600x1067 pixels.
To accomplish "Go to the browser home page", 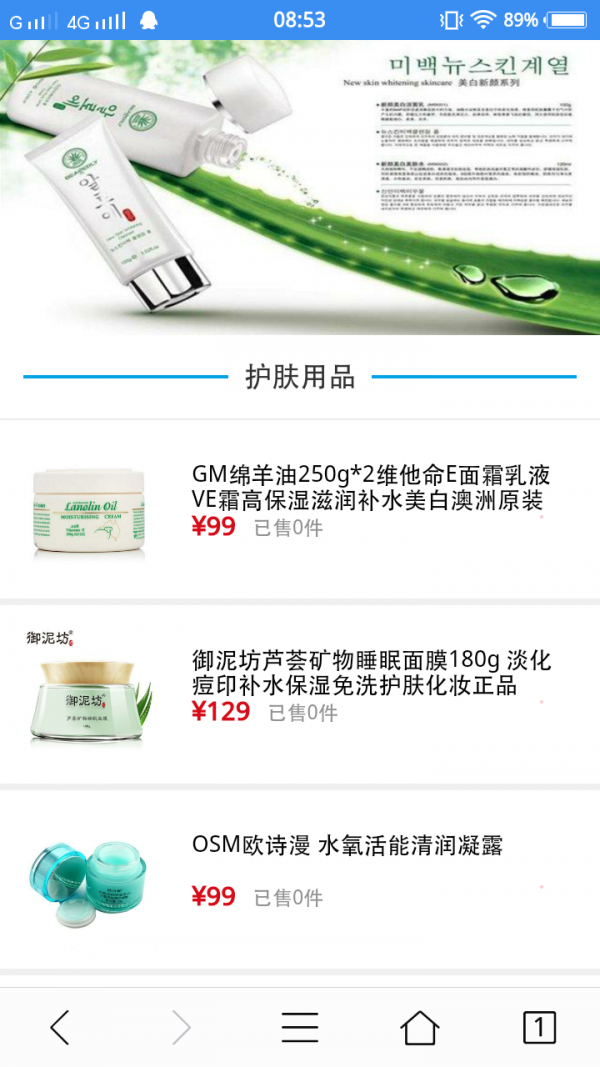I will coord(419,1027).
